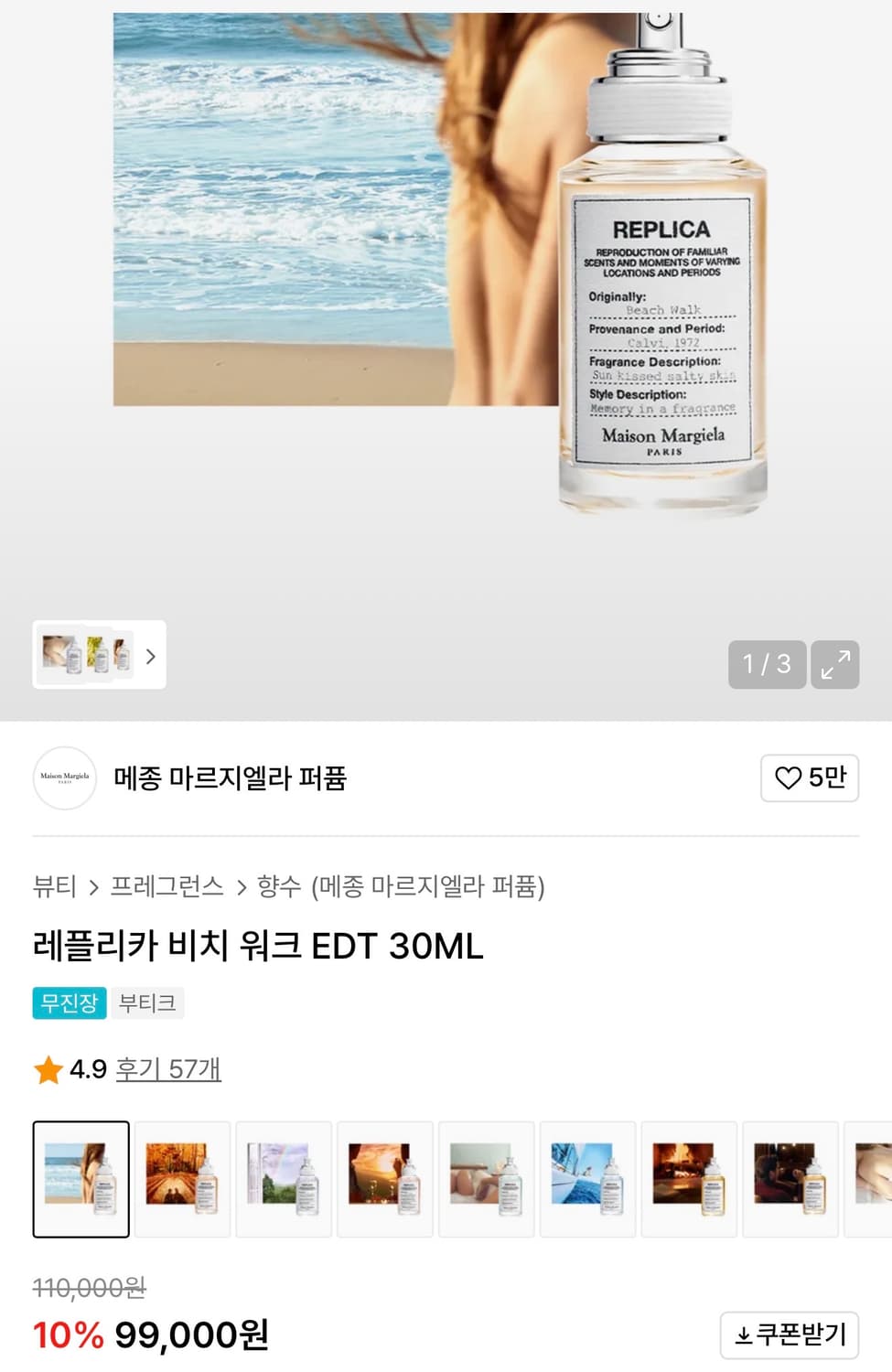Tap the Maison Margiela brand logo circle
Screen dimensions: 892x1372
click(64, 778)
